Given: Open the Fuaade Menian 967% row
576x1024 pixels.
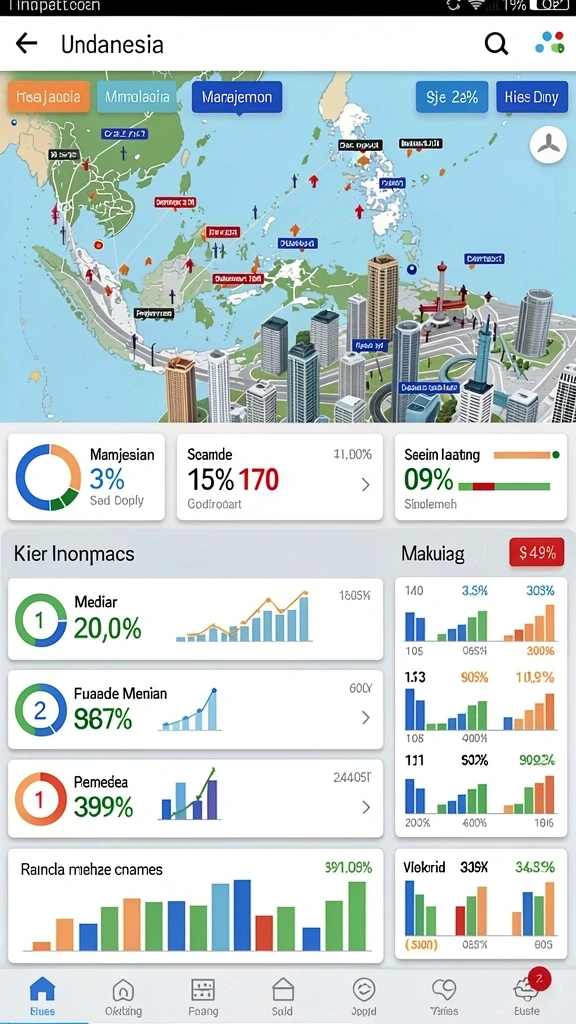Looking at the screenshot, I should tap(195, 709).
